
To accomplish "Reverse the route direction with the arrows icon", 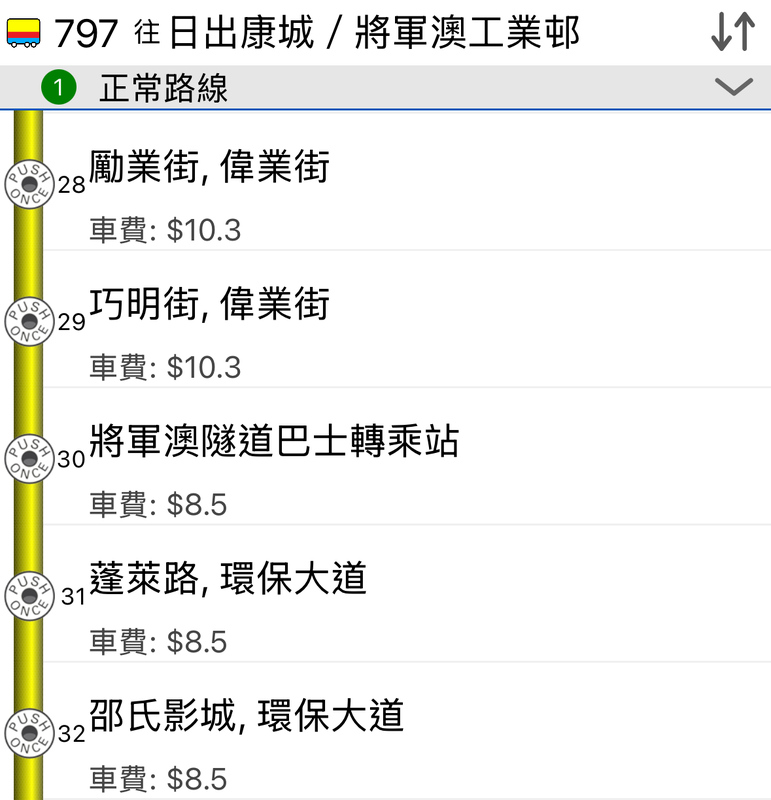I will click(x=732, y=32).
